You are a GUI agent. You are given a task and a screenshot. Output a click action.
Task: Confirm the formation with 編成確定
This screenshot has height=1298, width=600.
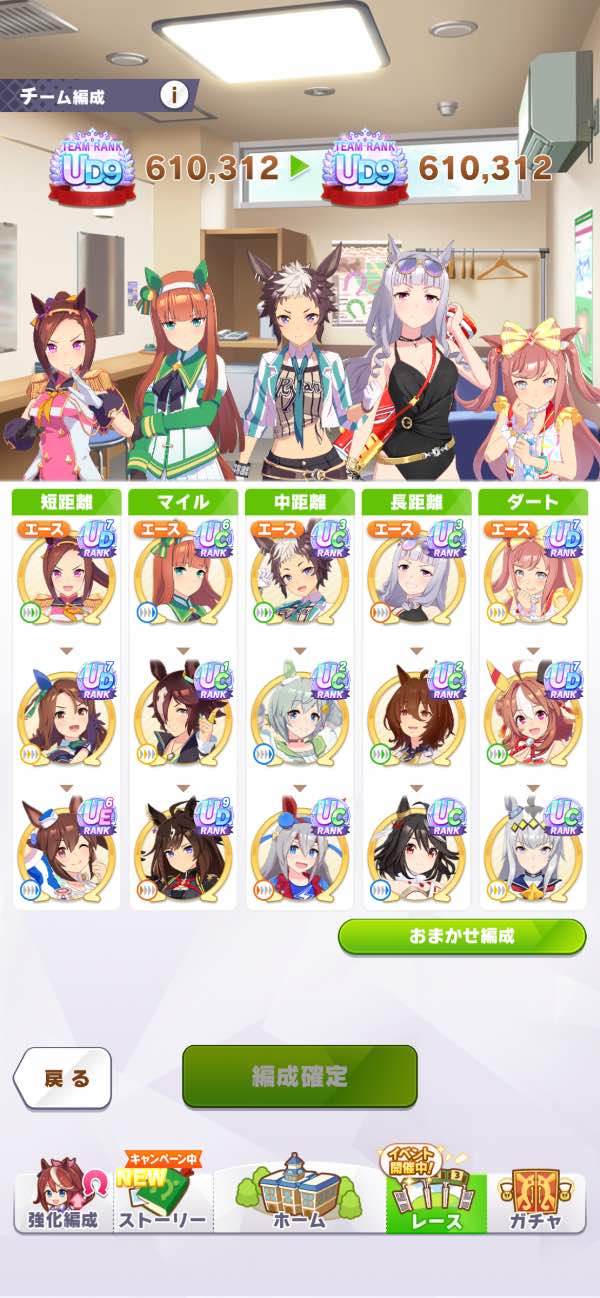[x=299, y=1076]
